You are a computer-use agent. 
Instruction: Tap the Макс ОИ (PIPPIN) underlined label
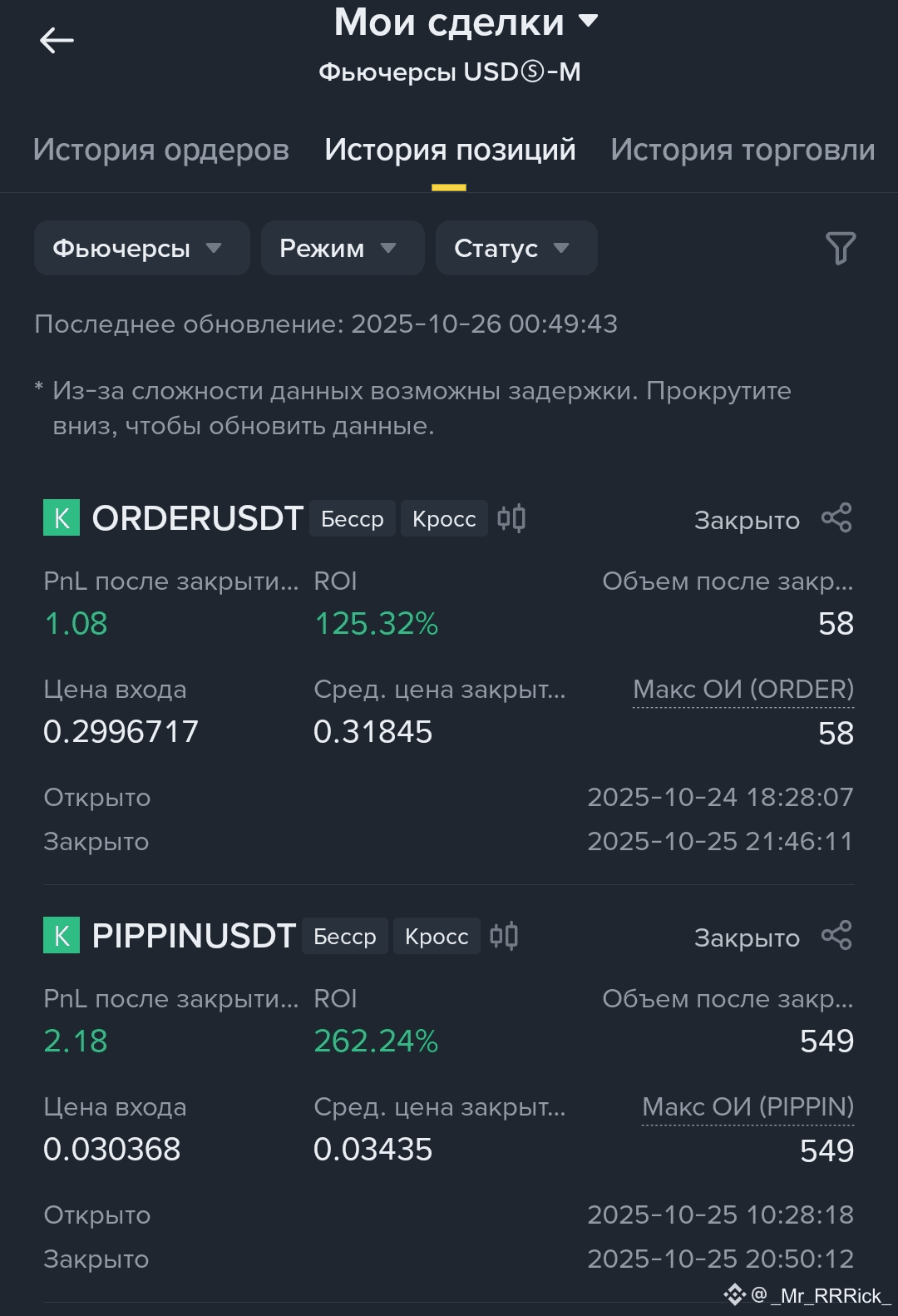click(x=748, y=1107)
